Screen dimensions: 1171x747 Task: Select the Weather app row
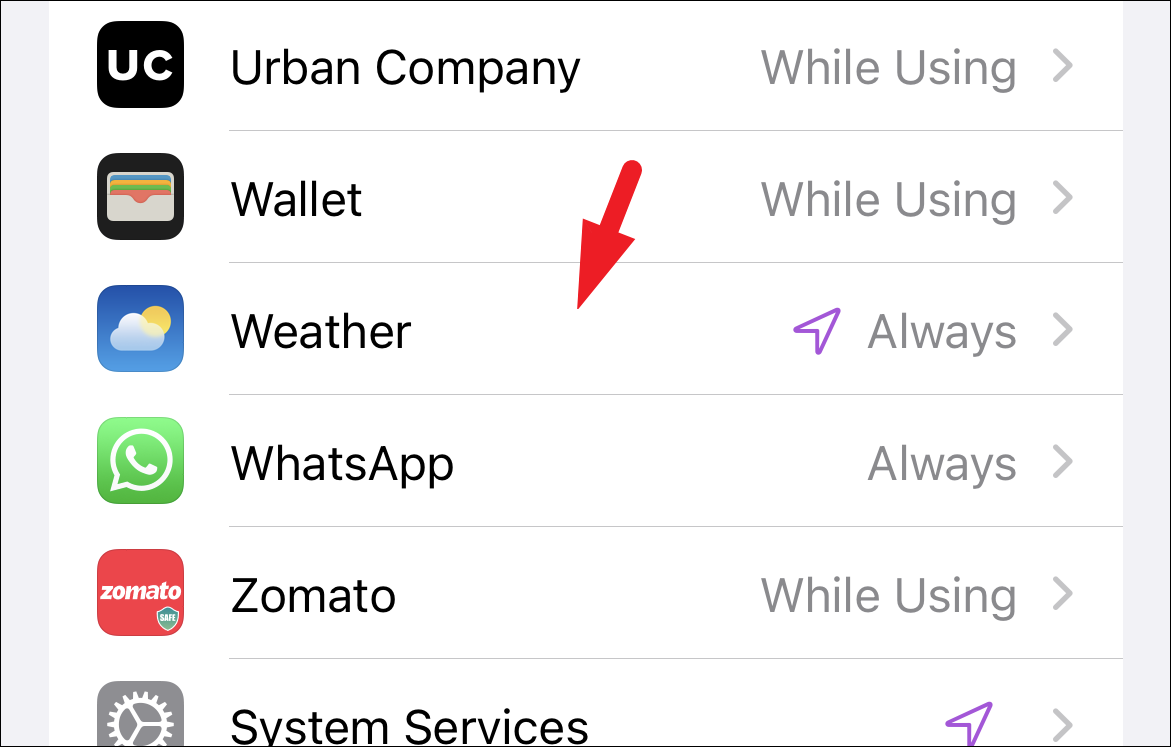[x=585, y=331]
